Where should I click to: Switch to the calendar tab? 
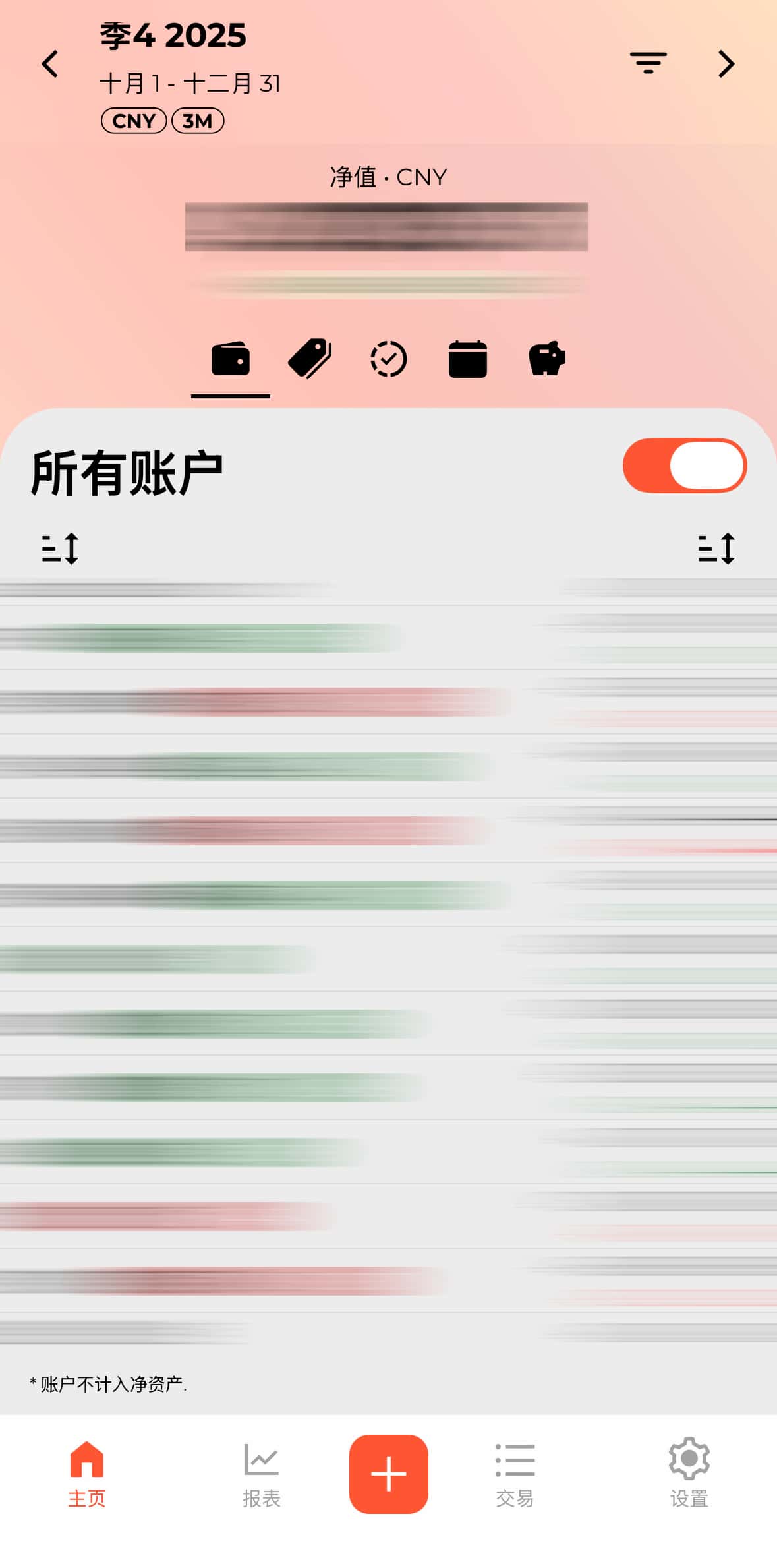click(467, 359)
